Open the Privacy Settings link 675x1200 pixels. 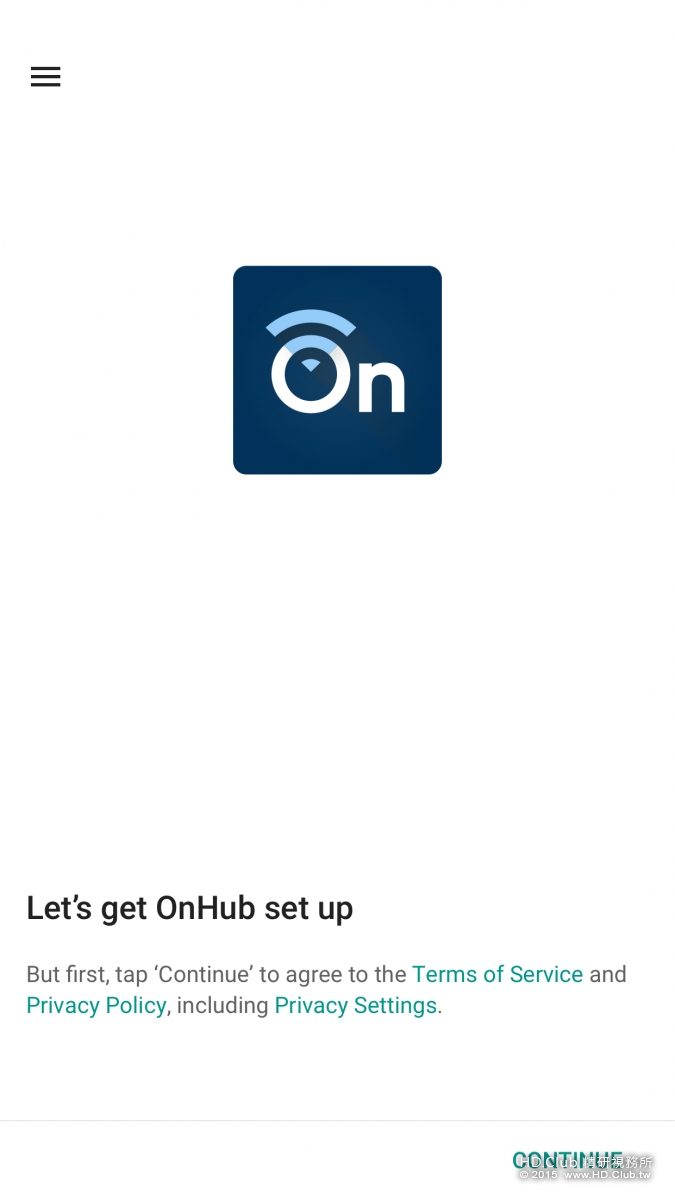click(355, 1005)
